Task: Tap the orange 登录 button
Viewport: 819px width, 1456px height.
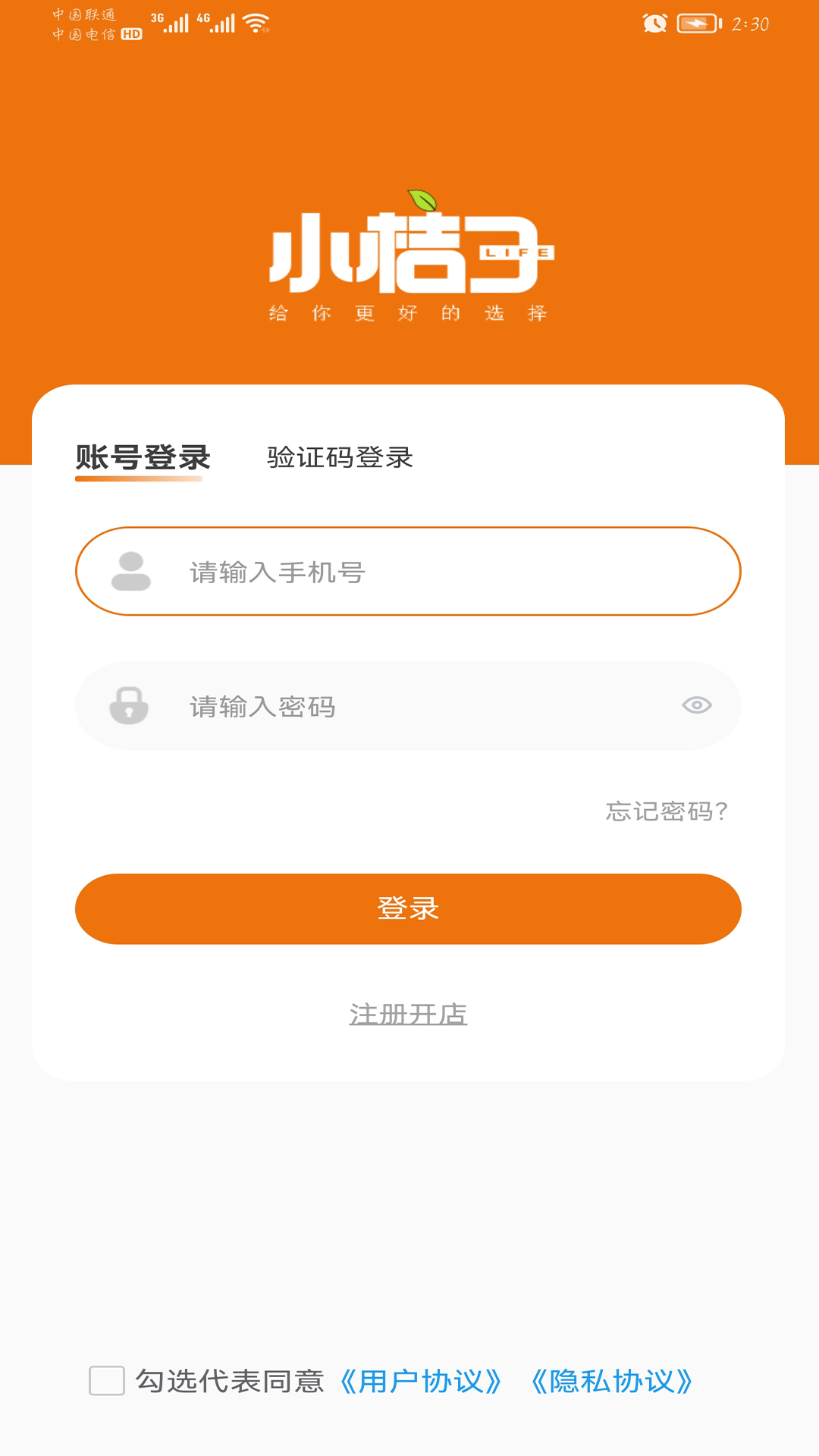Action: (408, 908)
